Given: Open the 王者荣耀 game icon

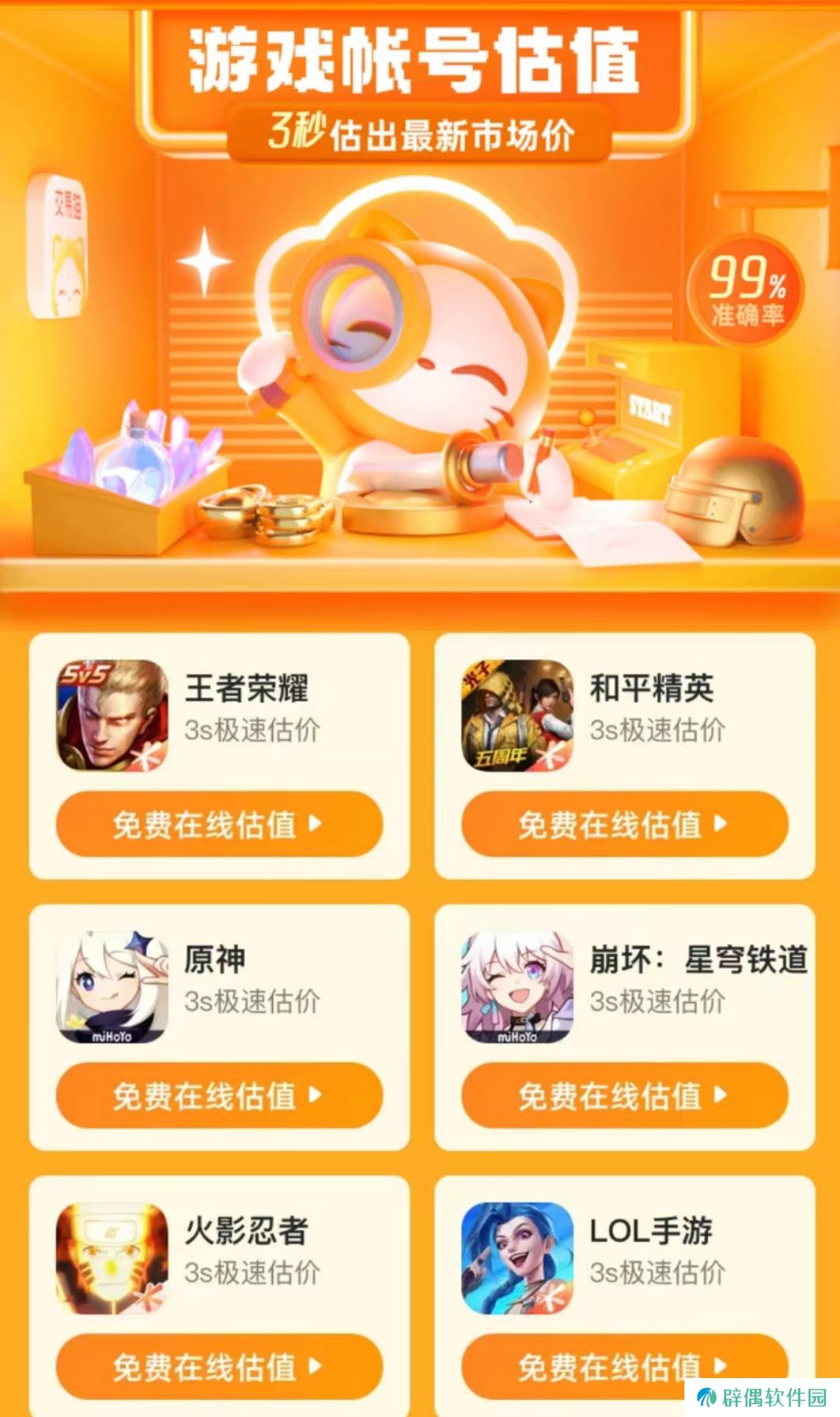Looking at the screenshot, I should point(112,715).
